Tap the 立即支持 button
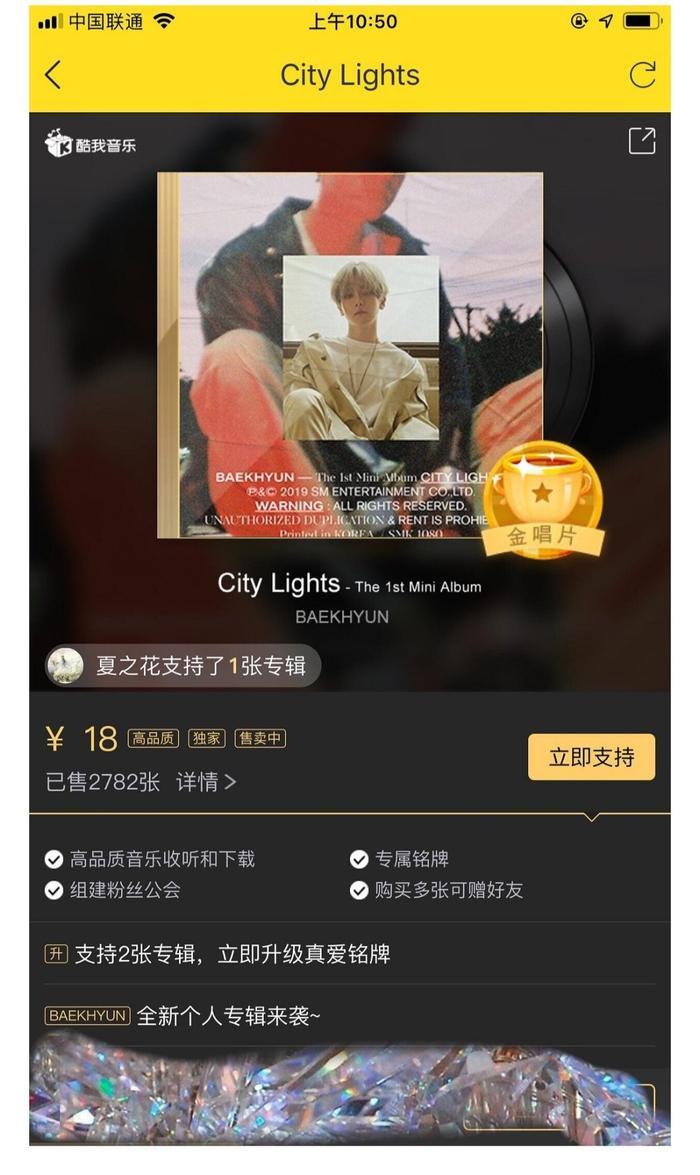 [x=591, y=757]
